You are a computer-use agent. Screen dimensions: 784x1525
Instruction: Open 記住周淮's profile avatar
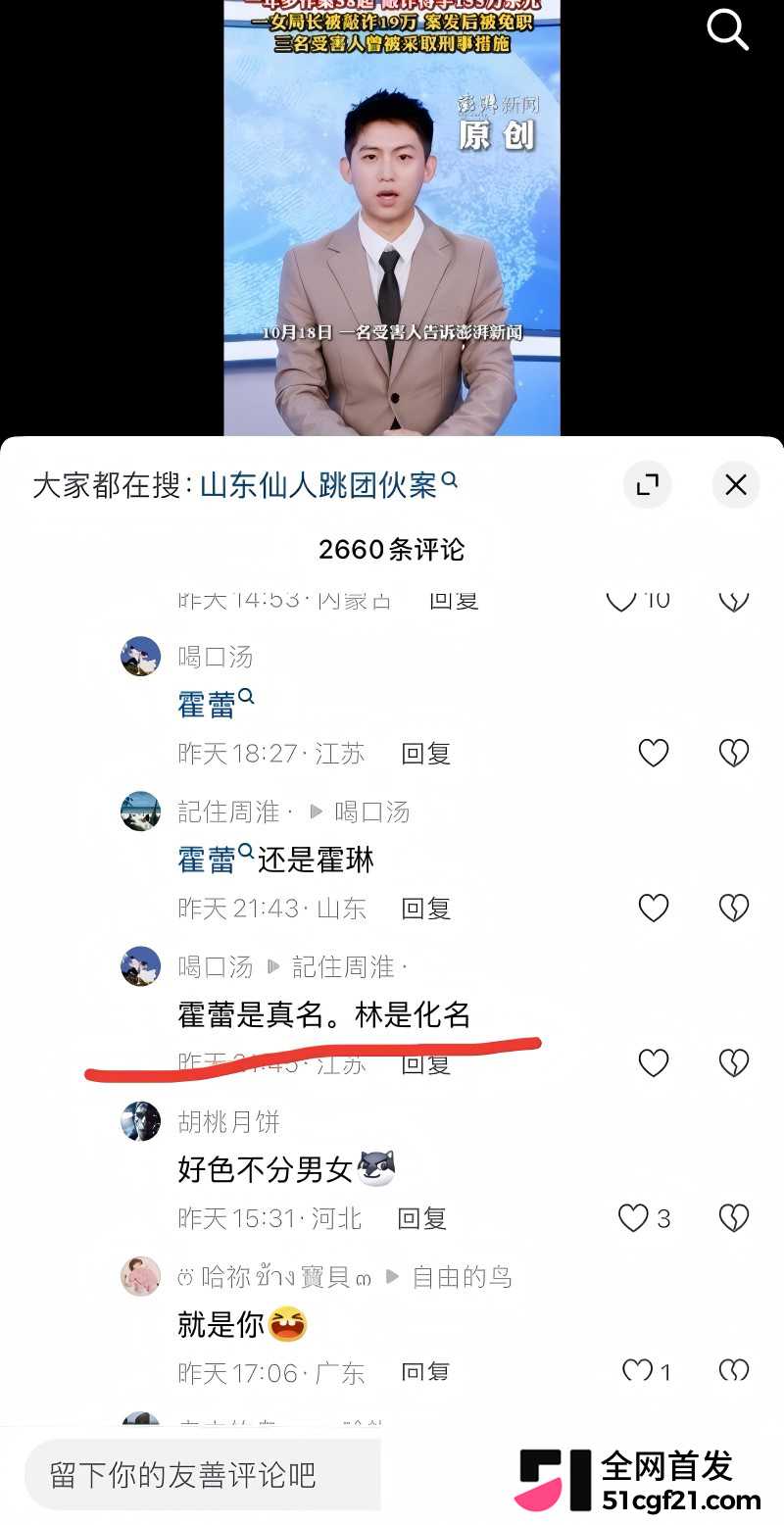pos(140,812)
